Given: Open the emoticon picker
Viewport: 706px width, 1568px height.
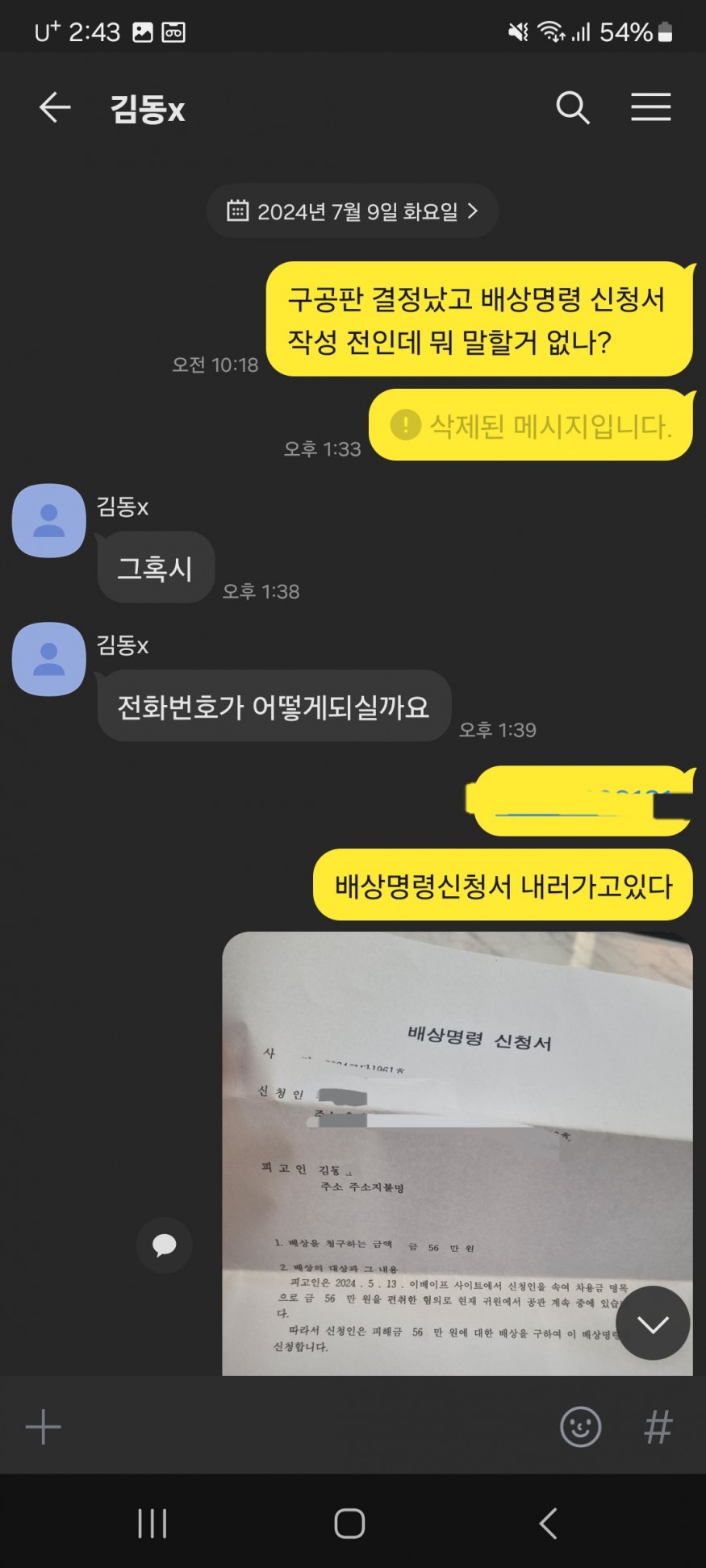Looking at the screenshot, I should (x=580, y=1427).
